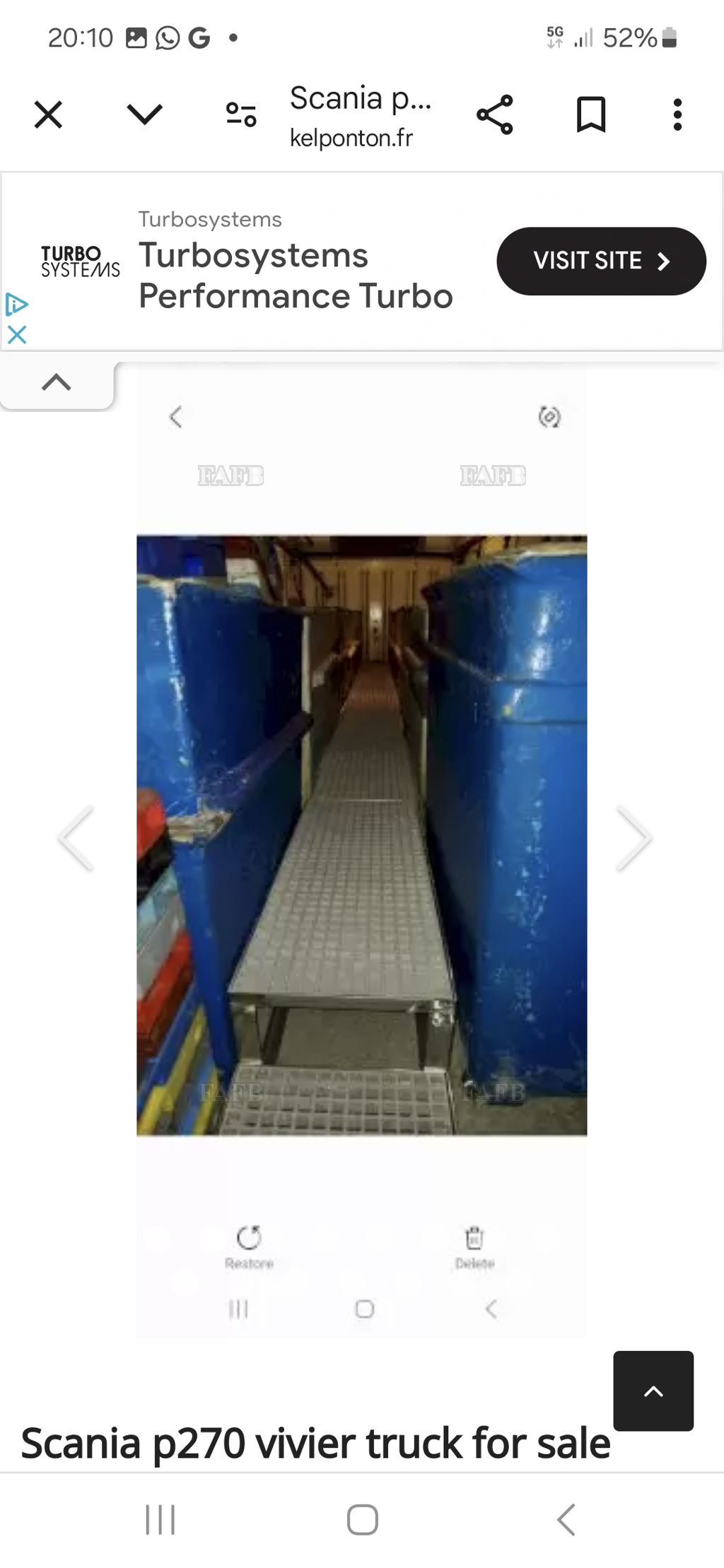Tap VISIT SITE on Turbosystems ad
This screenshot has height=1568, width=724.
(601, 261)
